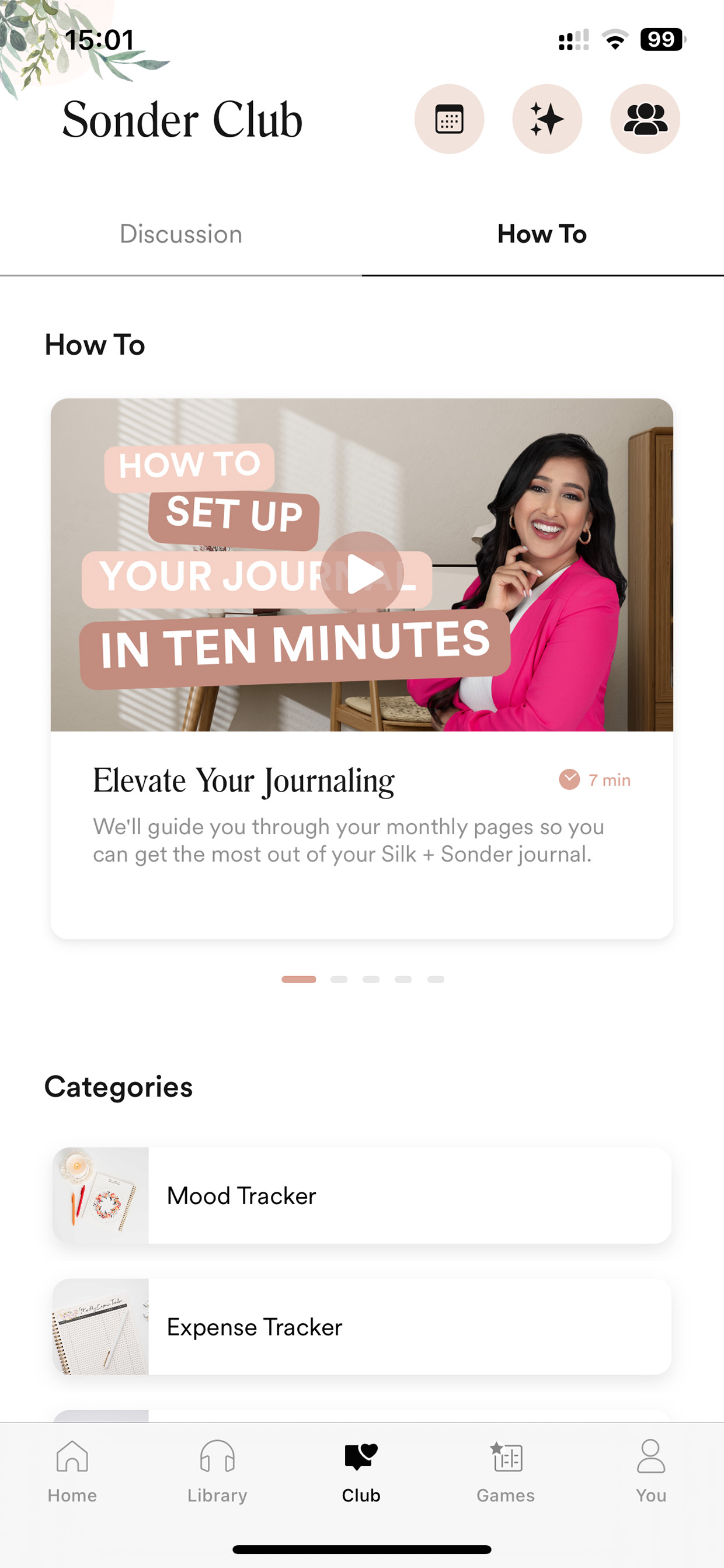
Task: Go to the Home tab
Action: pyautogui.click(x=72, y=1471)
